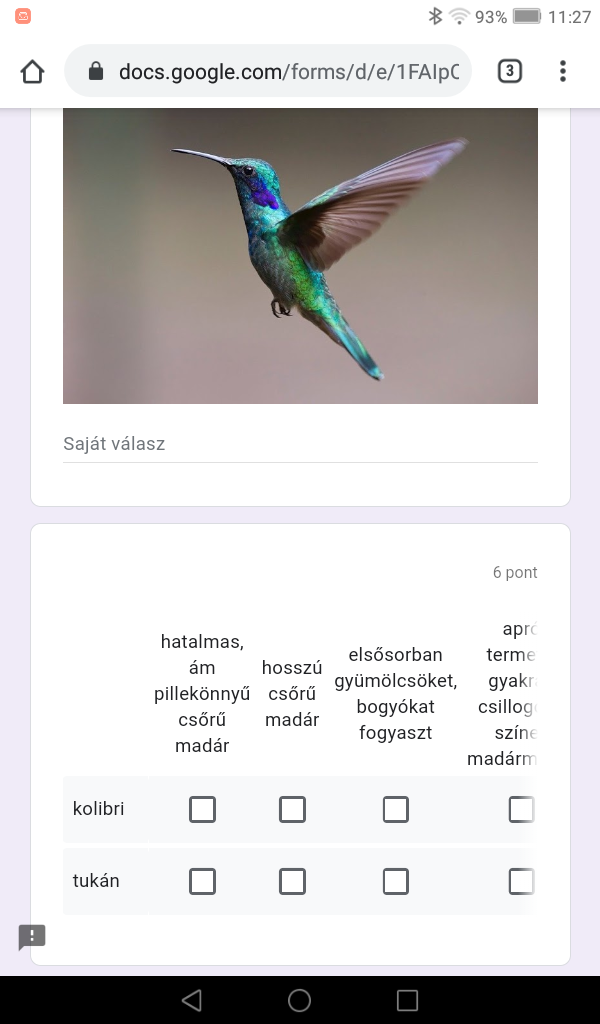Check kolibri for hosszú csőrű madár
The height and width of the screenshot is (1024, 600).
(x=292, y=809)
